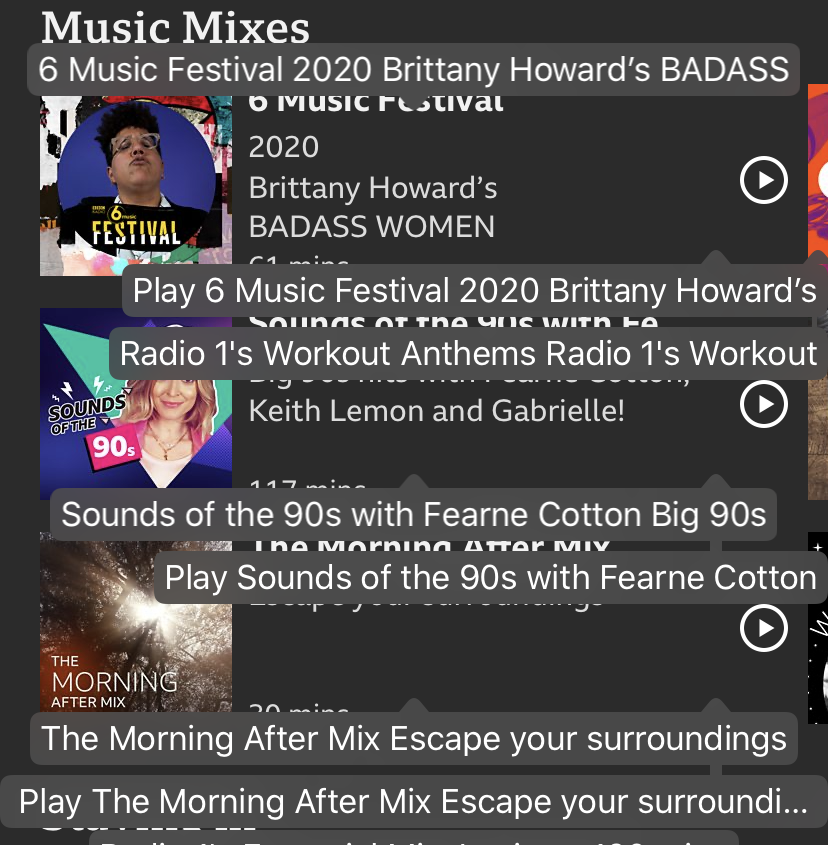Open the Music Mixes section heading
Screen dimensions: 828x845
(x=174, y=28)
